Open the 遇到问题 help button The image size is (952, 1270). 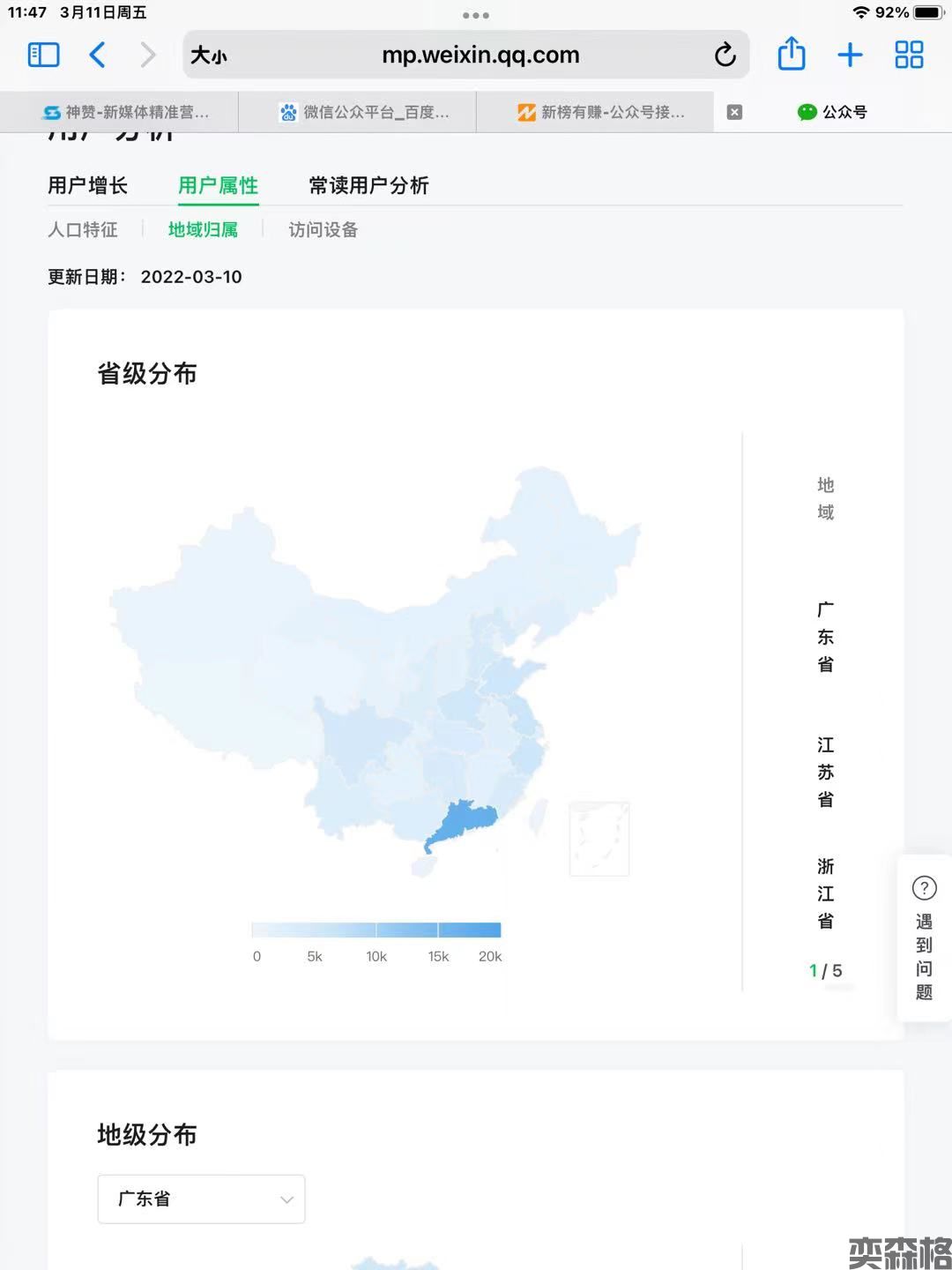pyautogui.click(x=923, y=939)
